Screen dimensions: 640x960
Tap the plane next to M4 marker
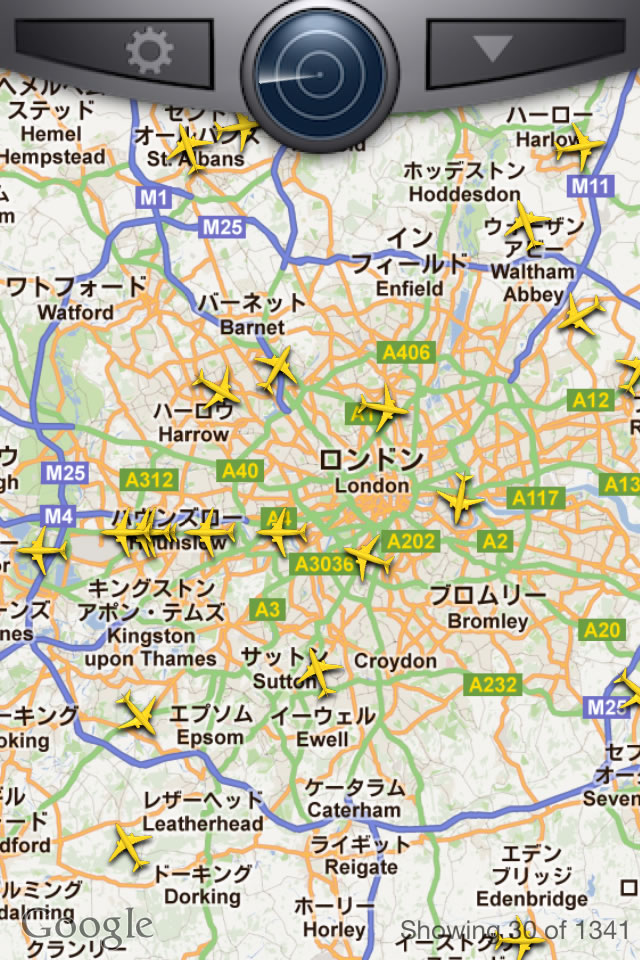pyautogui.click(x=42, y=550)
